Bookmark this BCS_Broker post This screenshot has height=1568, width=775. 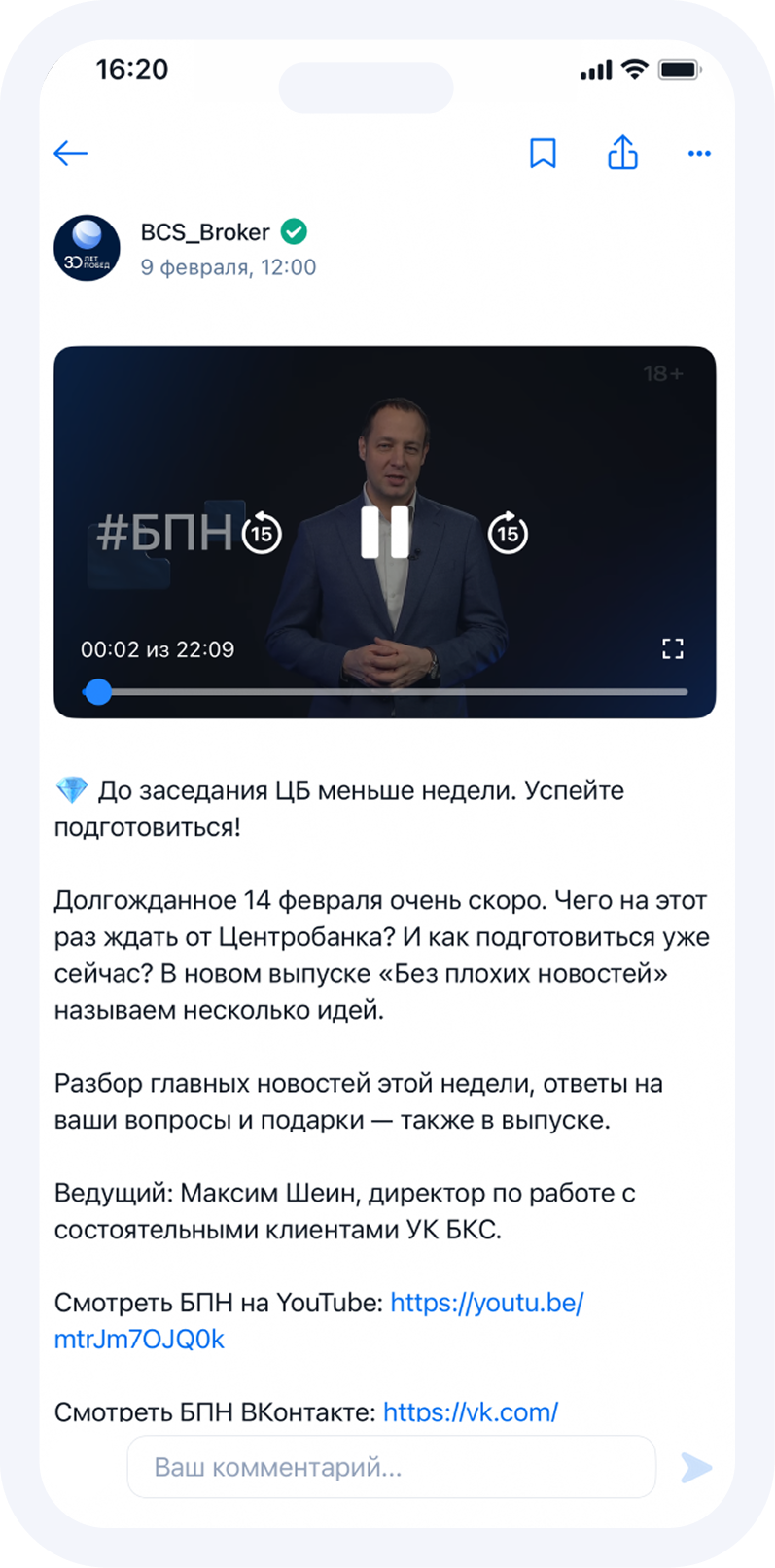pyautogui.click(x=543, y=153)
